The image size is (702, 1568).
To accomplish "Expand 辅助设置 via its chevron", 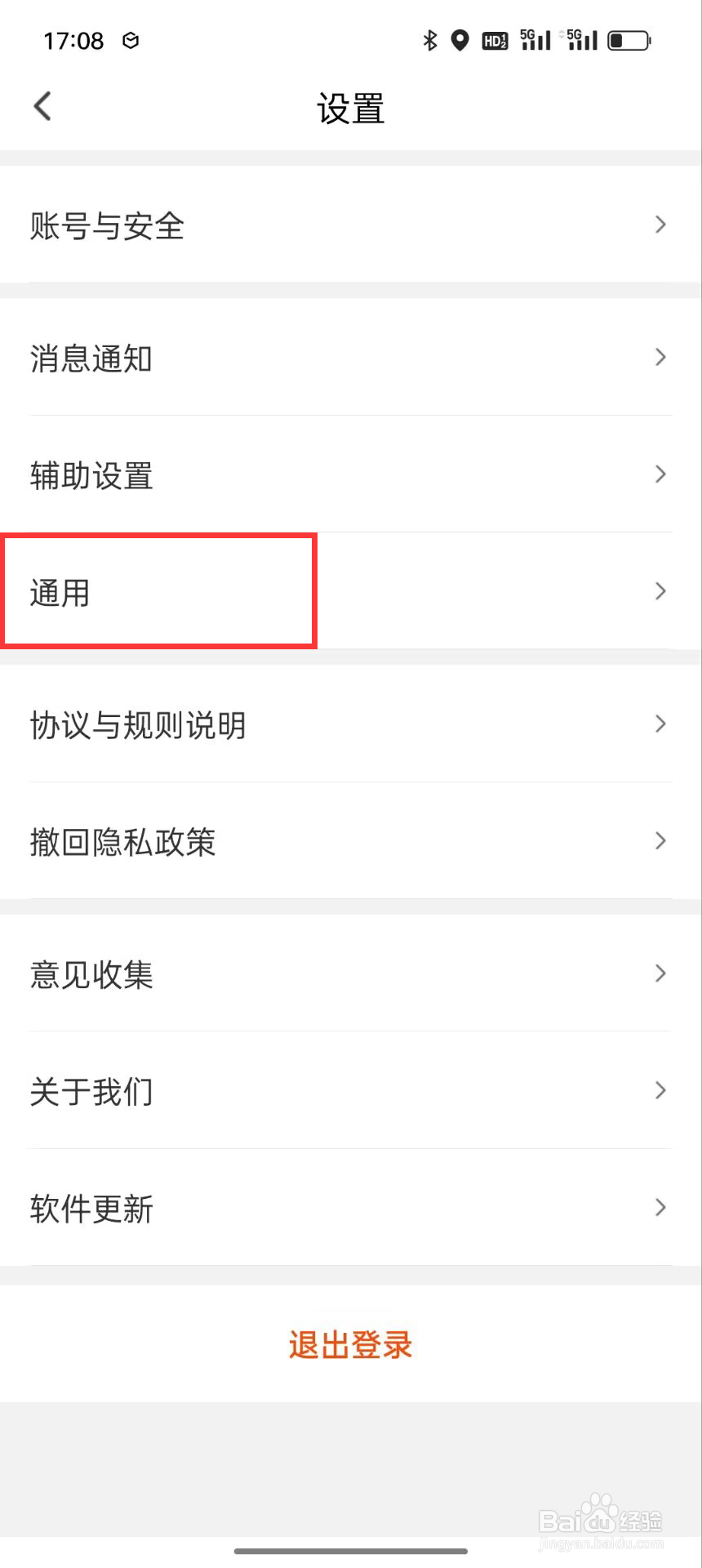I will click(x=660, y=474).
